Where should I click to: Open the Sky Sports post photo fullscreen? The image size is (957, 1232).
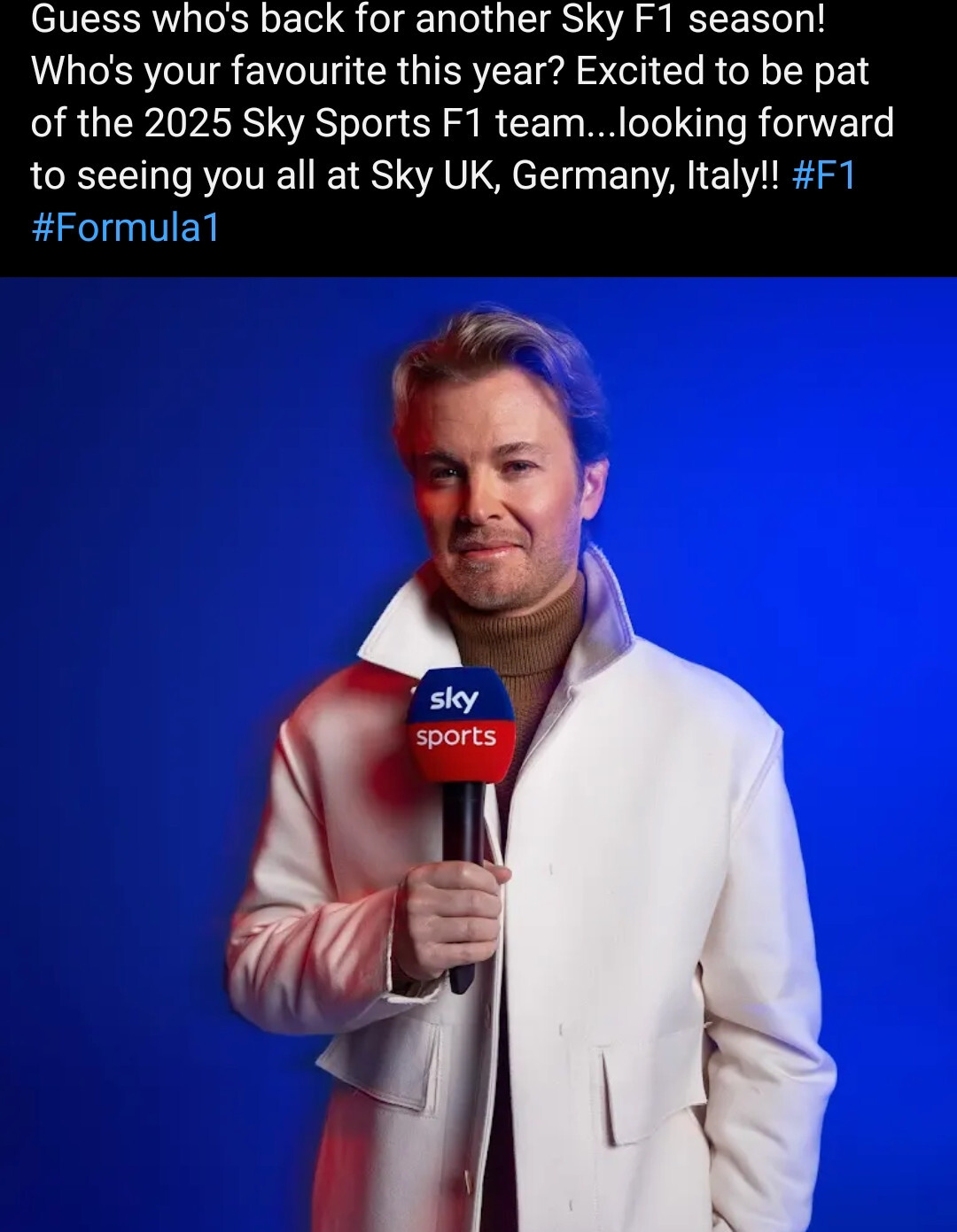478,753
